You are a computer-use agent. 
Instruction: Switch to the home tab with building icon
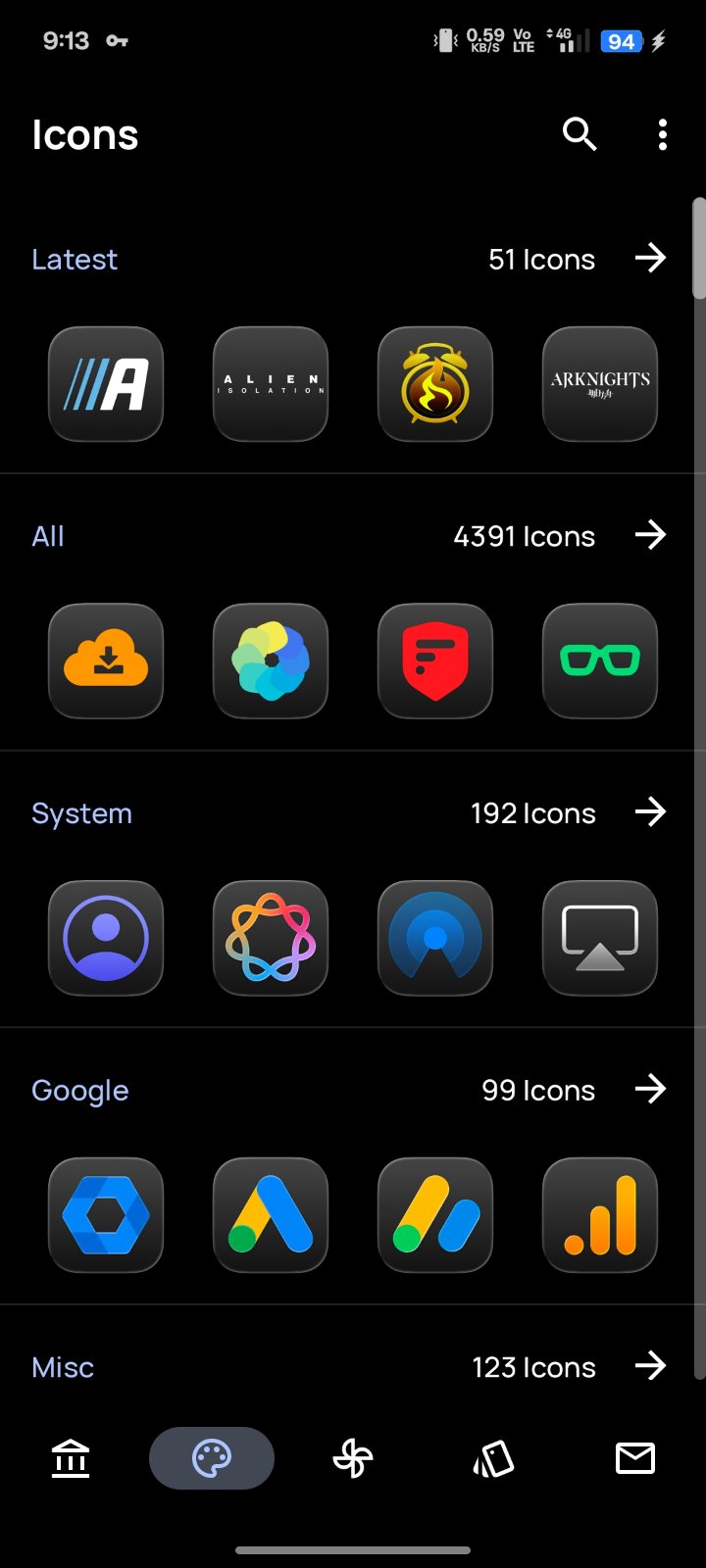[x=71, y=1458]
